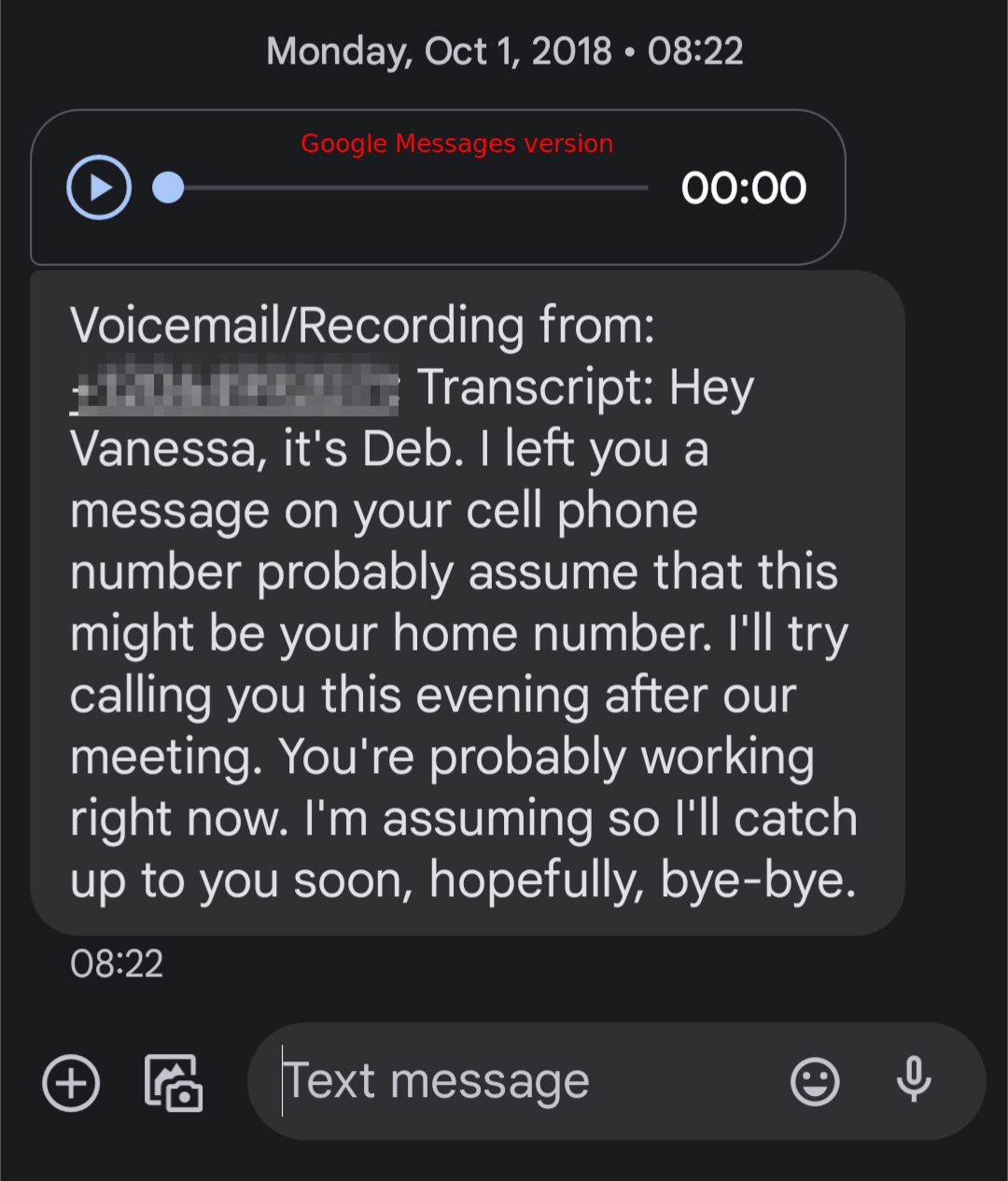
Task: Click the audio seek handle dot
Action: 168,187
